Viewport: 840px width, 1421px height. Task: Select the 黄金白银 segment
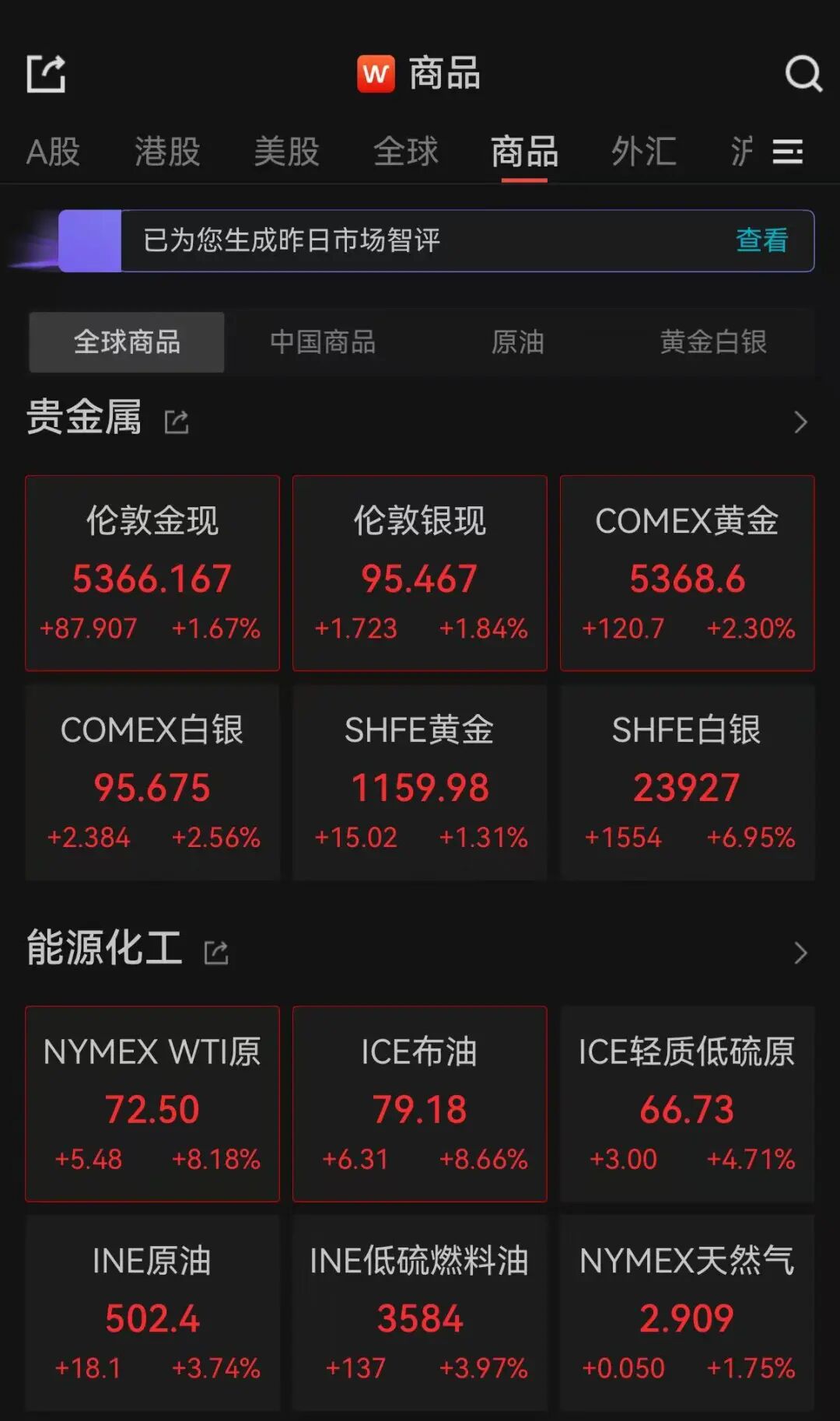[x=713, y=342]
